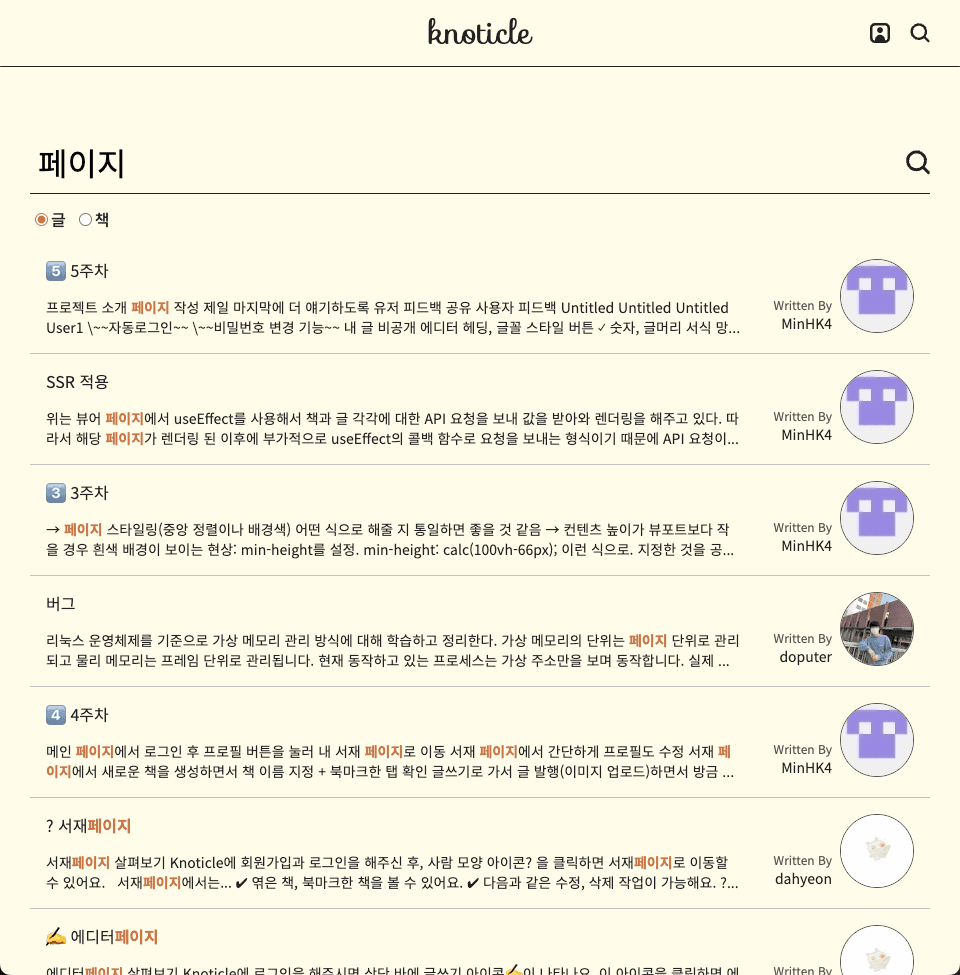Image resolution: width=960 pixels, height=975 pixels.
Task: Open the 5주차 article
Action: click(x=90, y=271)
